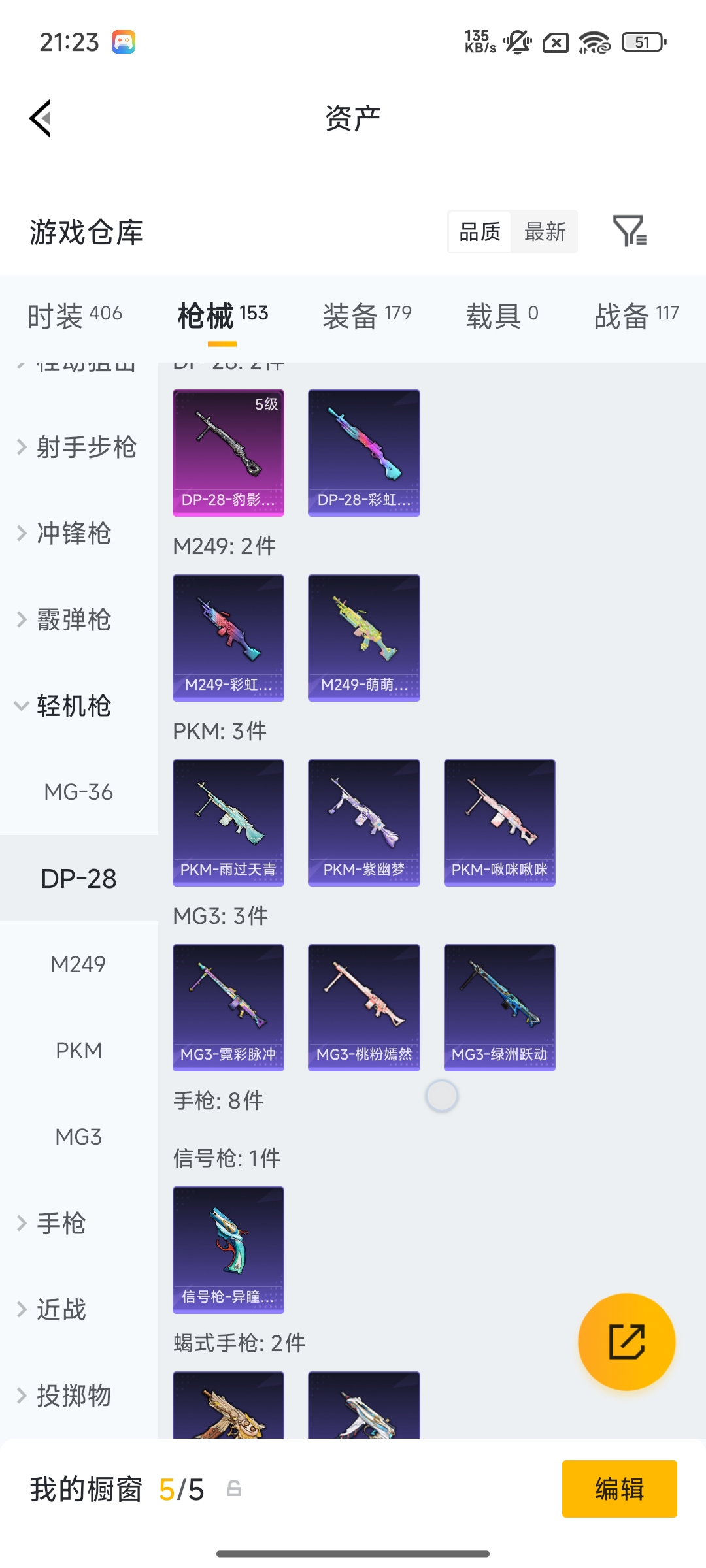Switch sorting to 最新
The image size is (706, 1568).
(x=545, y=231)
